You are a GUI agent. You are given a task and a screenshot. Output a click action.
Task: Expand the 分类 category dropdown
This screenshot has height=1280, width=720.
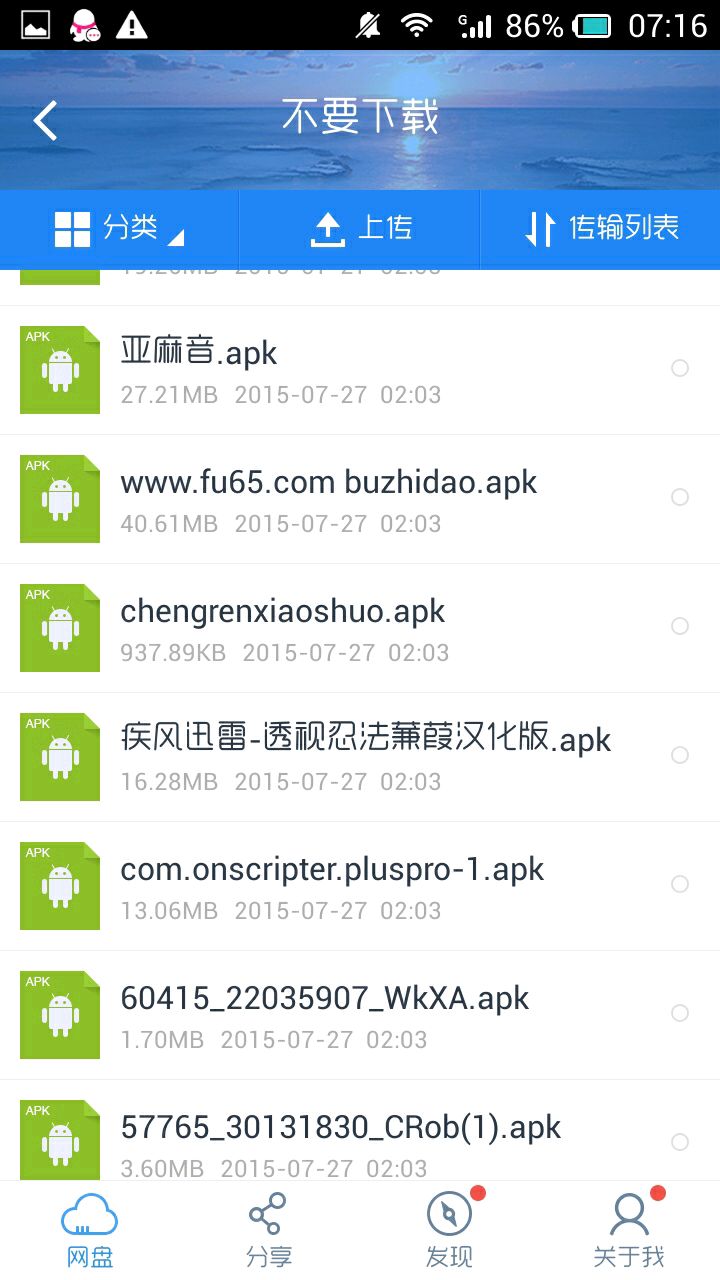point(119,229)
